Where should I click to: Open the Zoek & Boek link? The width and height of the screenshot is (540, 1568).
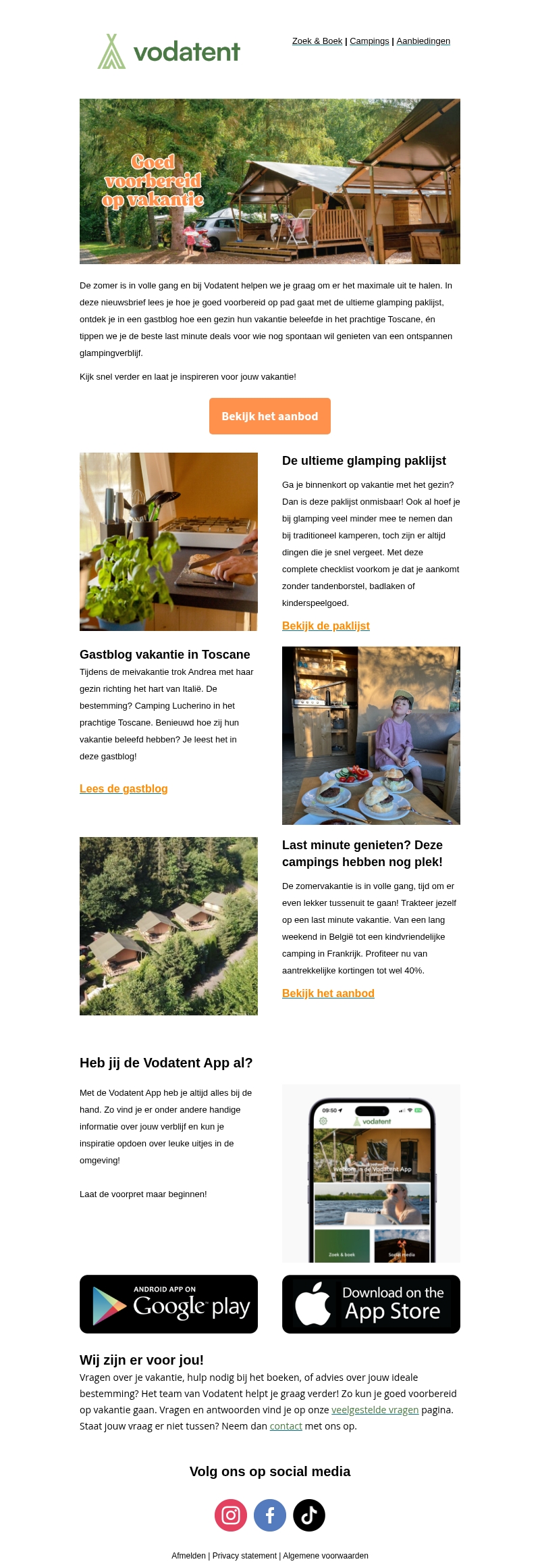[317, 41]
